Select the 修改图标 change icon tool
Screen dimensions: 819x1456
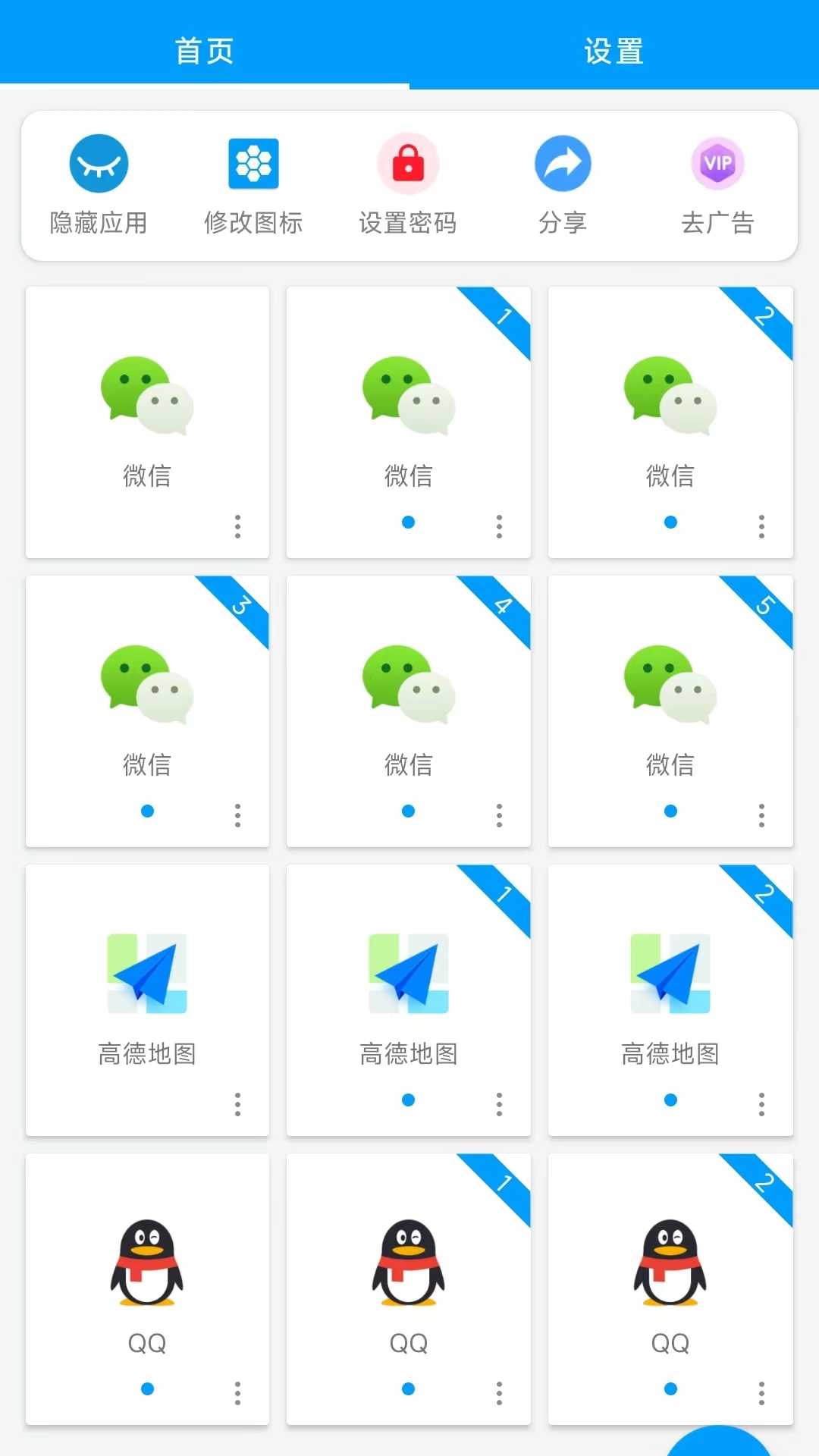[x=253, y=182]
